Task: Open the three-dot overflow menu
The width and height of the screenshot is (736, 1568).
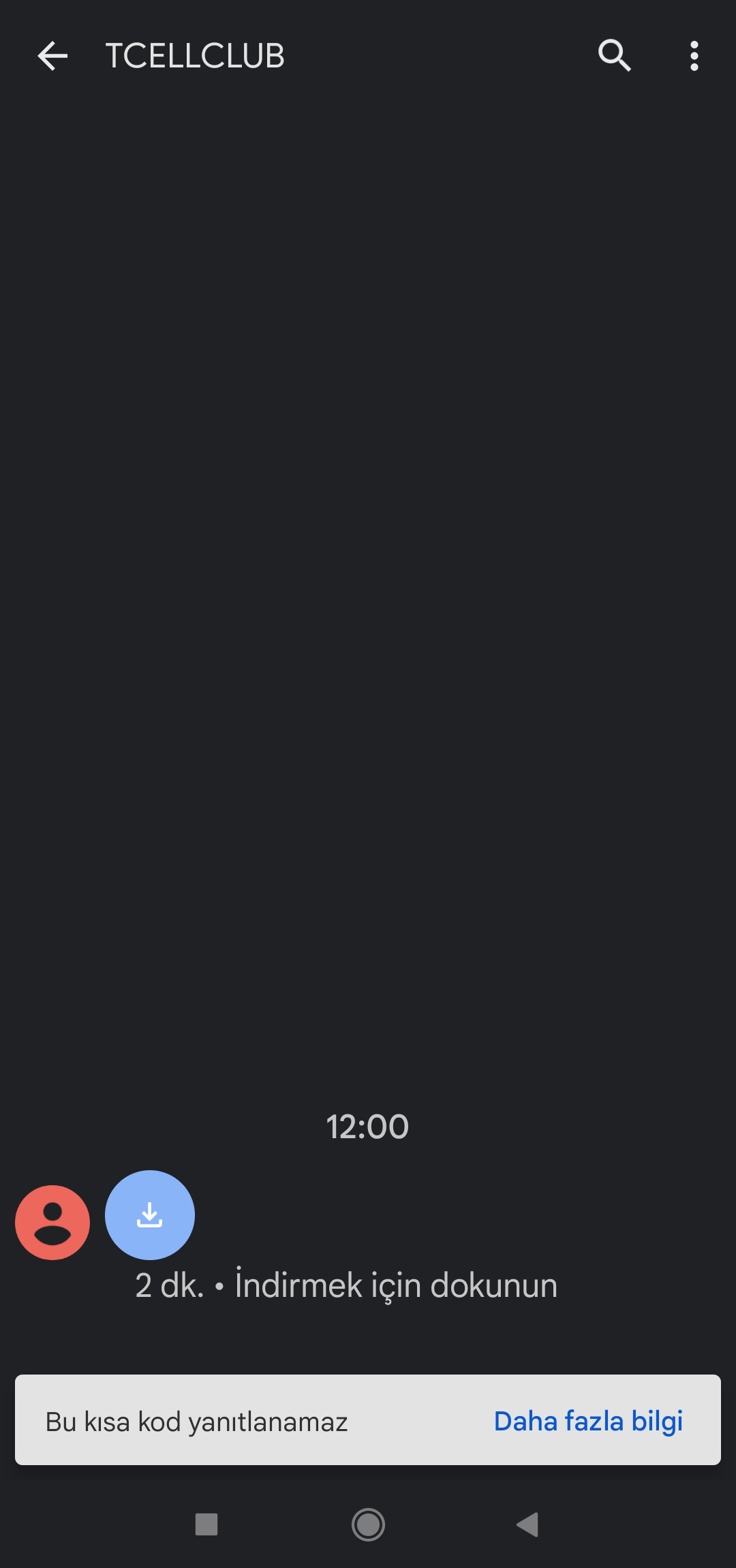Action: pos(694,56)
